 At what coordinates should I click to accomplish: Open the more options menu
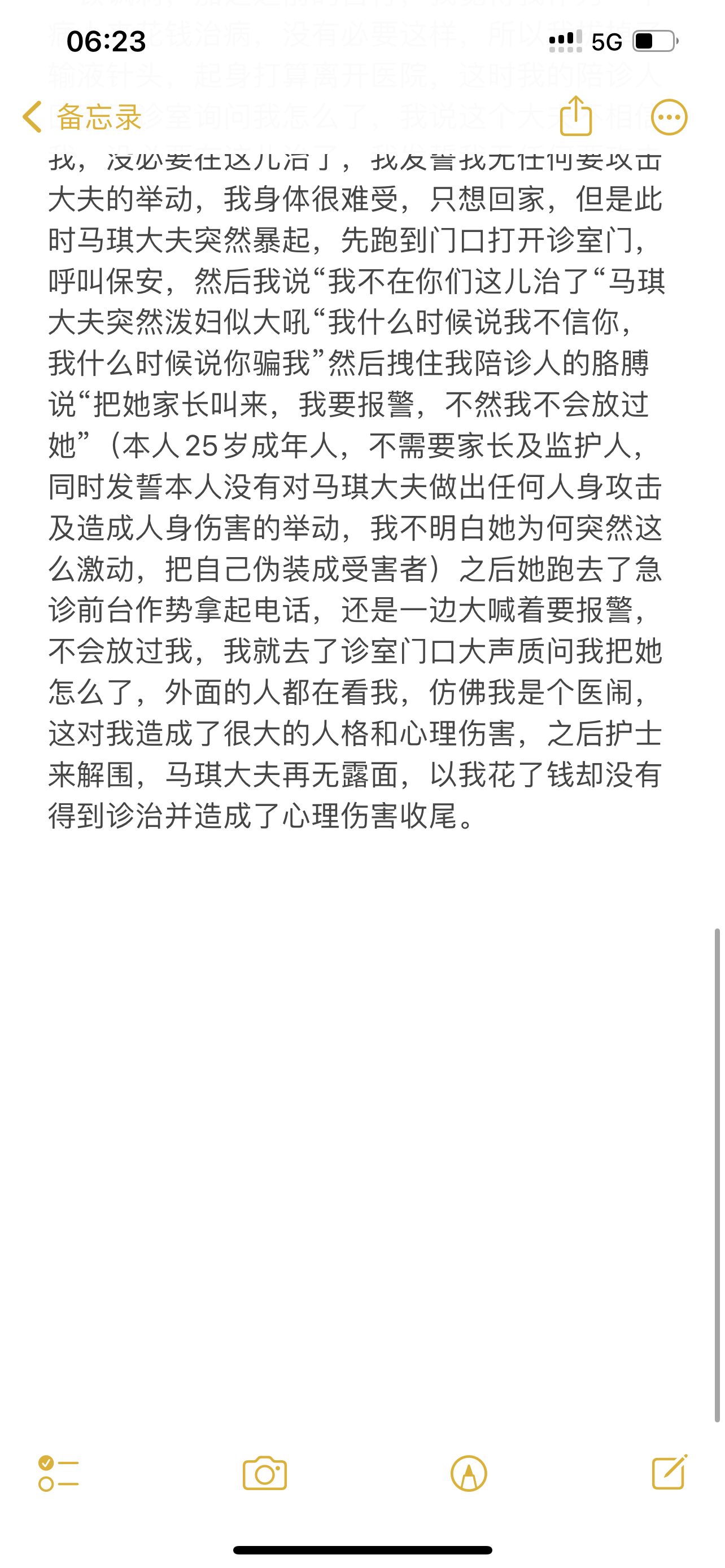point(669,117)
